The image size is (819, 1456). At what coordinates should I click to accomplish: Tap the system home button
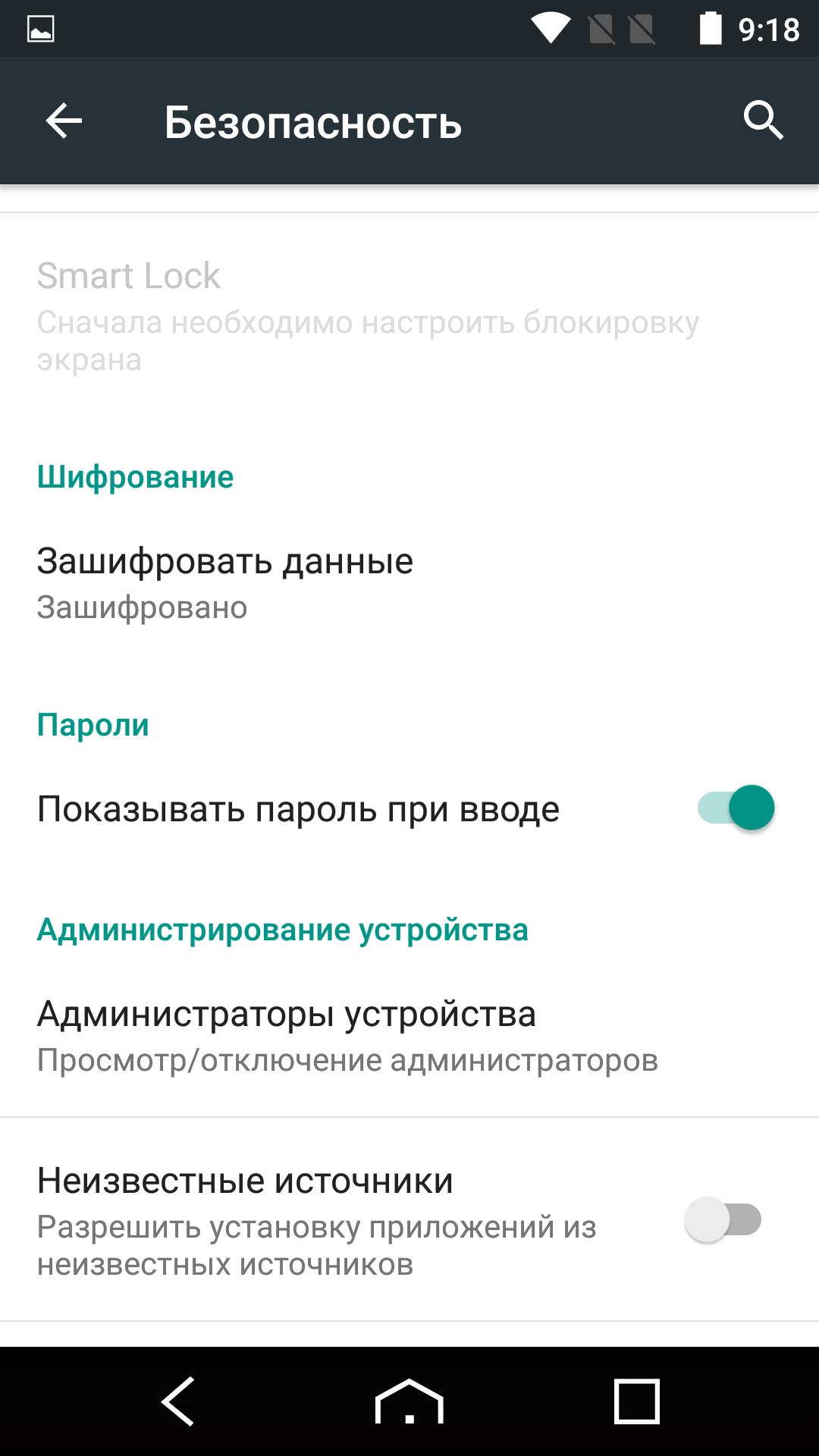[x=409, y=1401]
